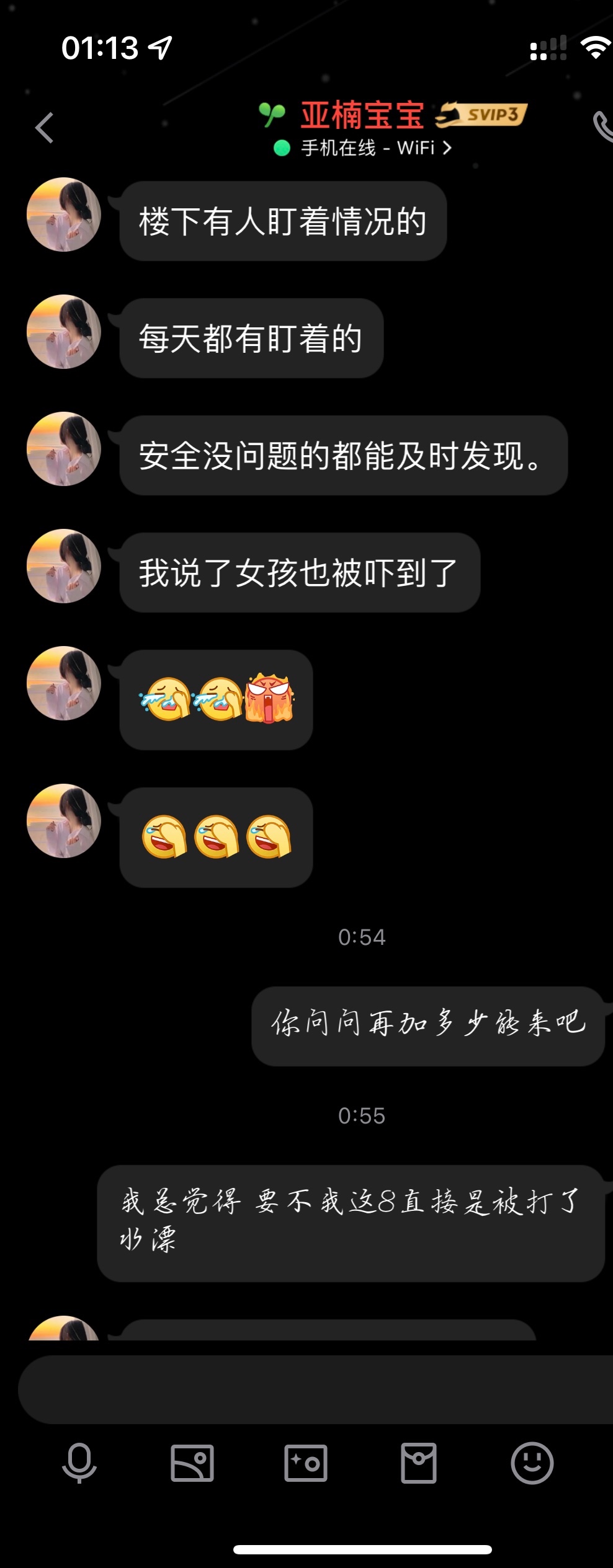The image size is (613, 1568).
Task: Start a call with the phone icon
Action: 603,127
